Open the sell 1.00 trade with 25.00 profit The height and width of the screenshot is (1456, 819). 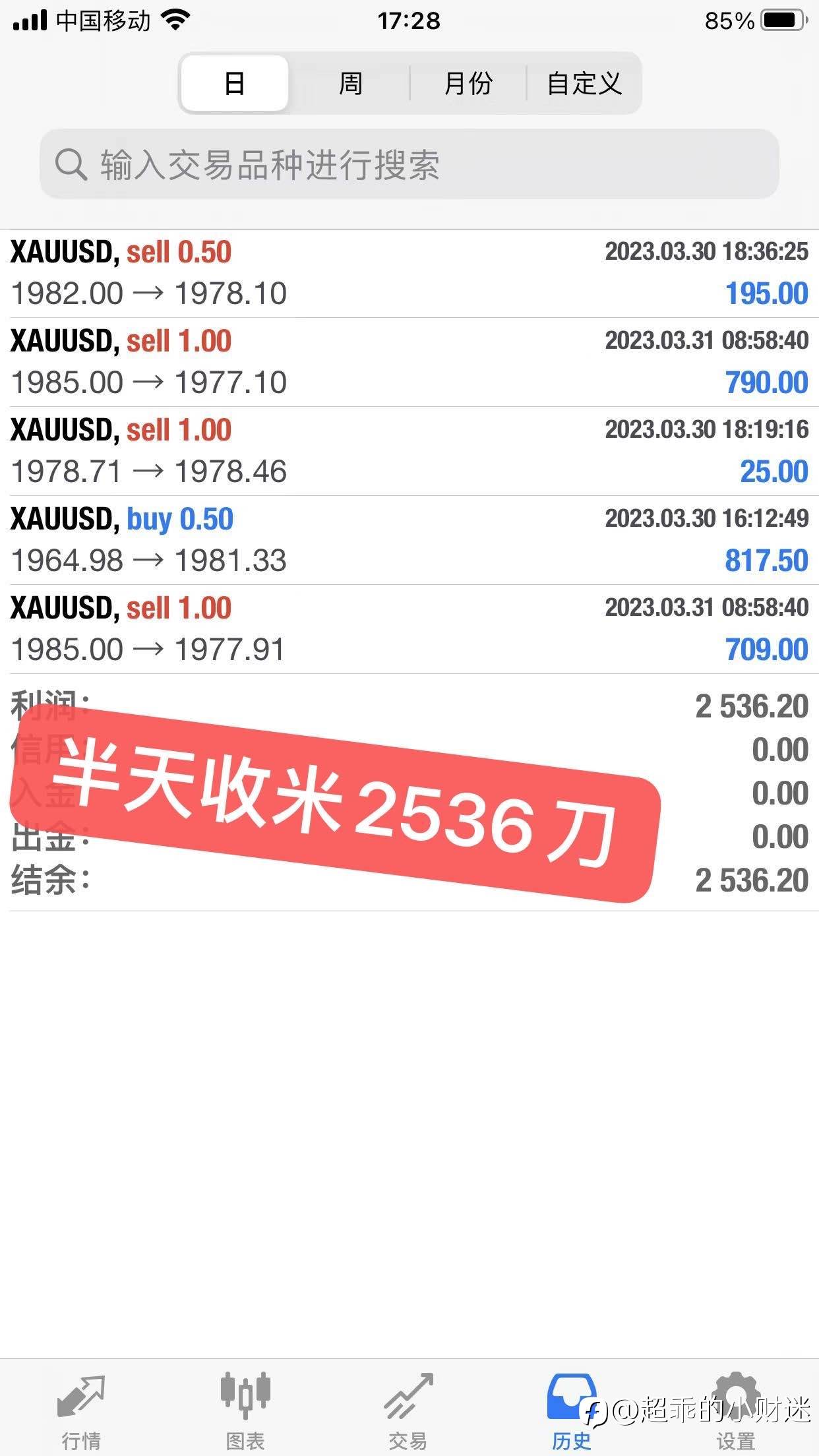pos(409,451)
